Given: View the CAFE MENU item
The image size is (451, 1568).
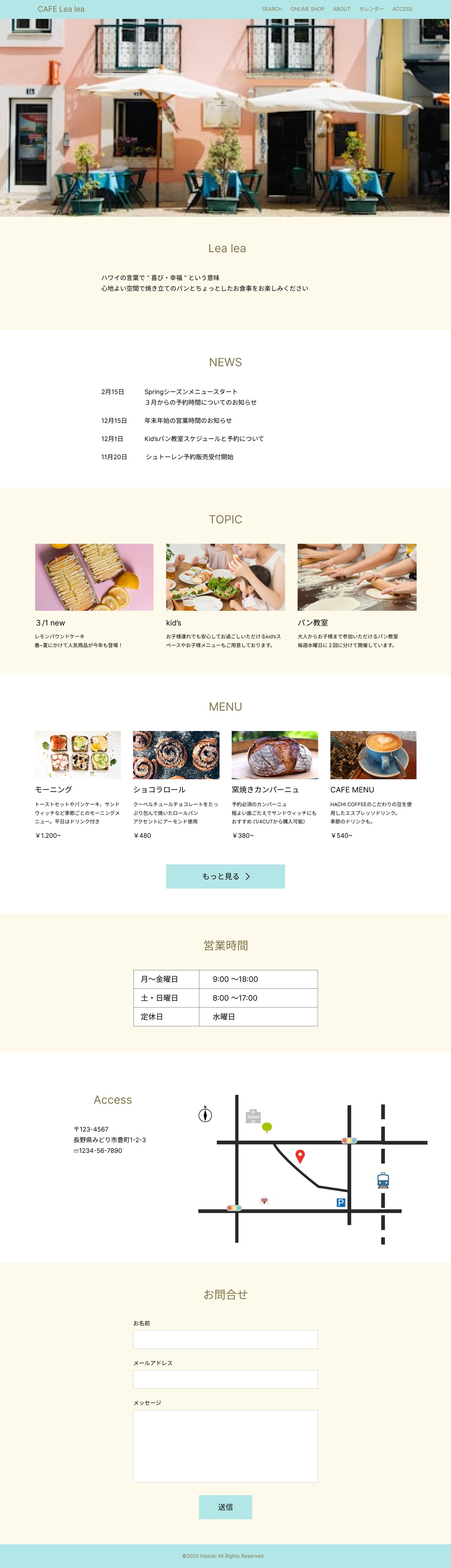Looking at the screenshot, I should pyautogui.click(x=373, y=755).
